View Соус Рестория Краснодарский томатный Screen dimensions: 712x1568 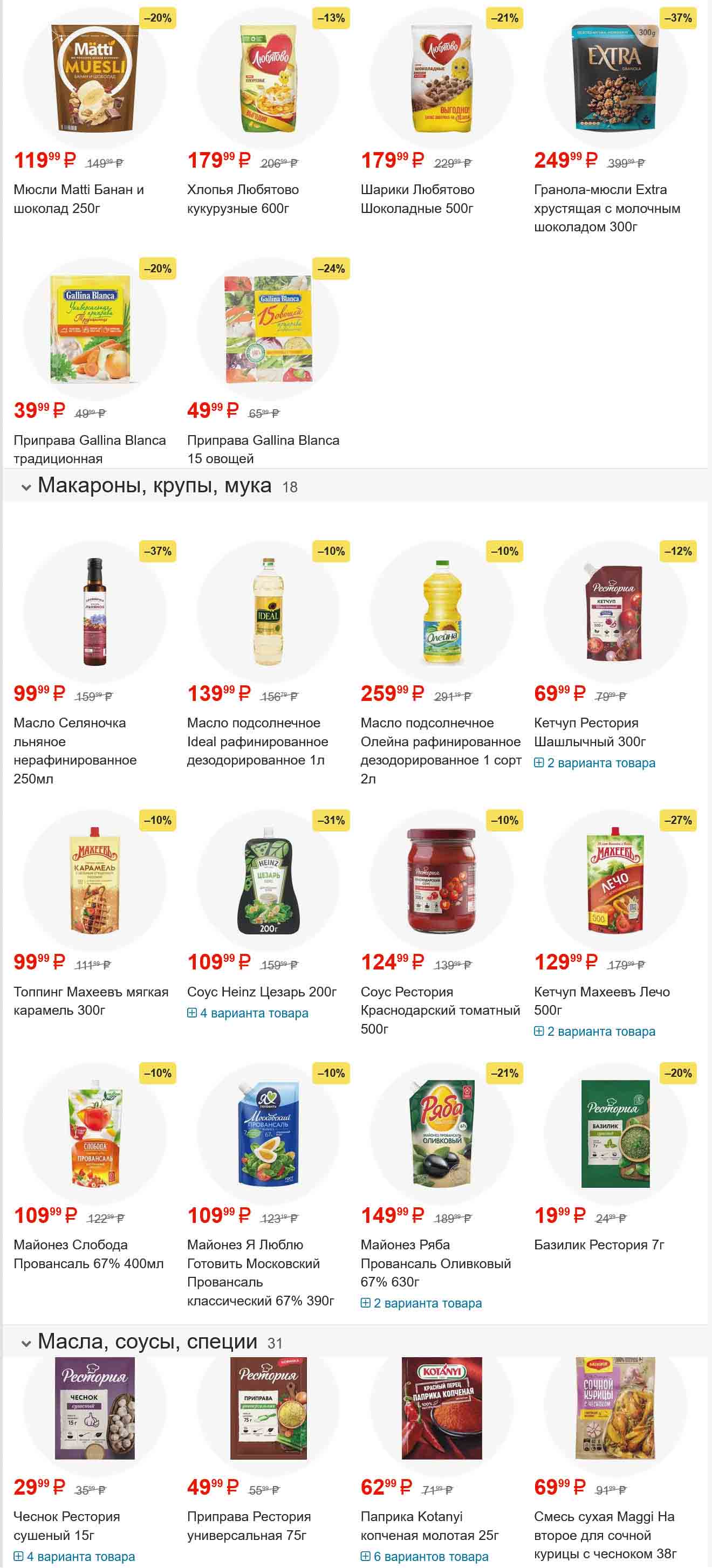pyautogui.click(x=440, y=1010)
